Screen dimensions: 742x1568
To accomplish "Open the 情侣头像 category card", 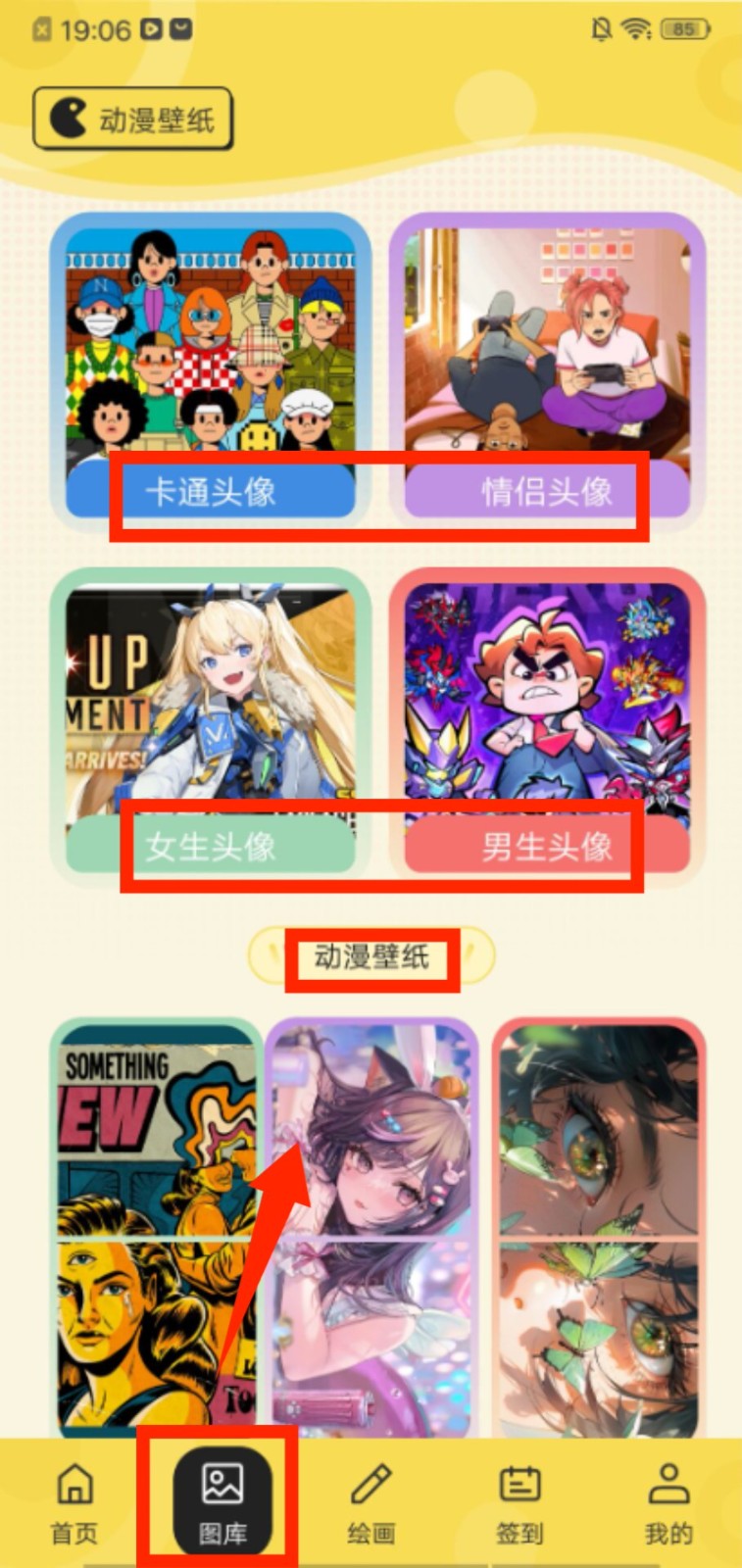I will coord(547,372).
